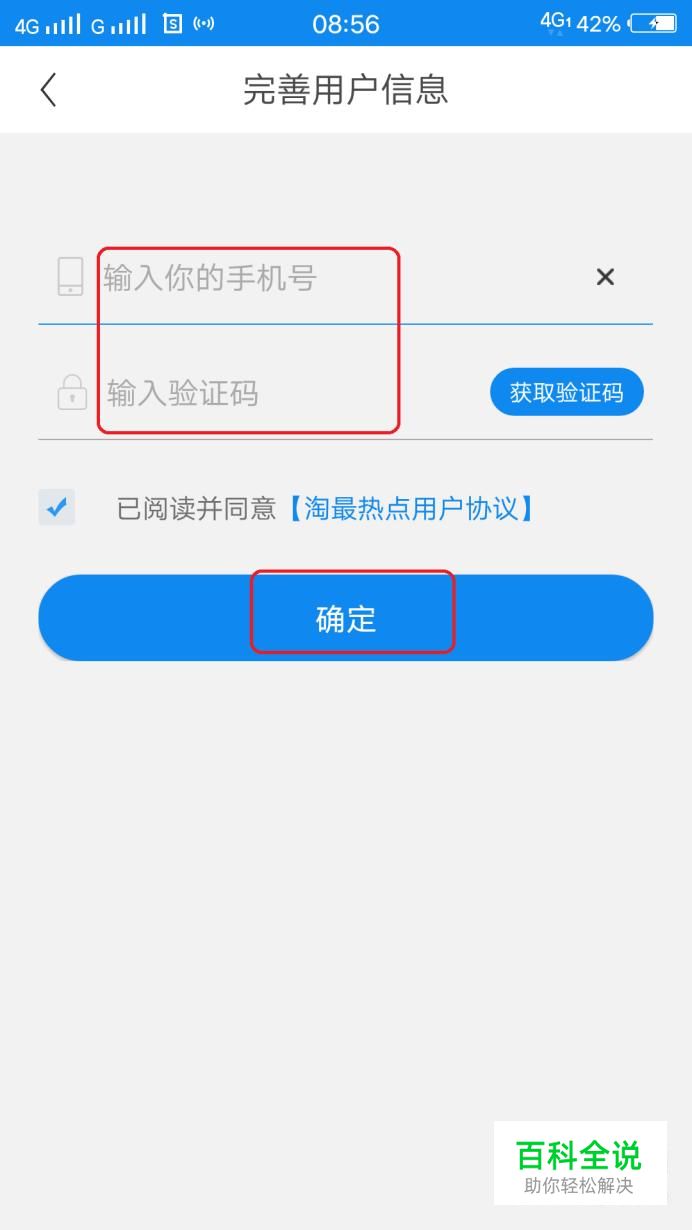Confirm with the 确定 button
Screen dimensions: 692x1230
coord(346,618)
